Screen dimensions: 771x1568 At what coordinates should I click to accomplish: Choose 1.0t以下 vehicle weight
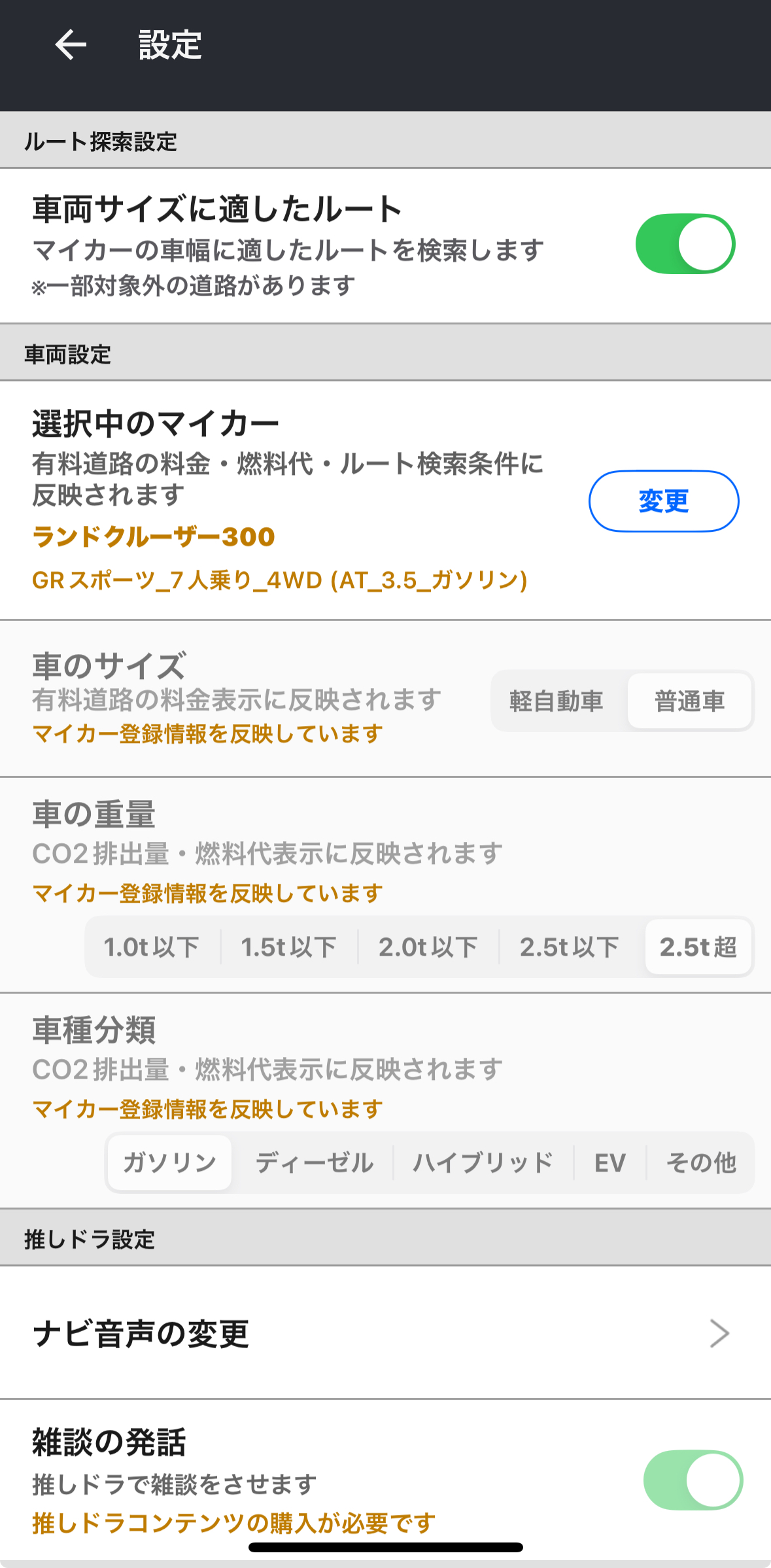pyautogui.click(x=152, y=947)
